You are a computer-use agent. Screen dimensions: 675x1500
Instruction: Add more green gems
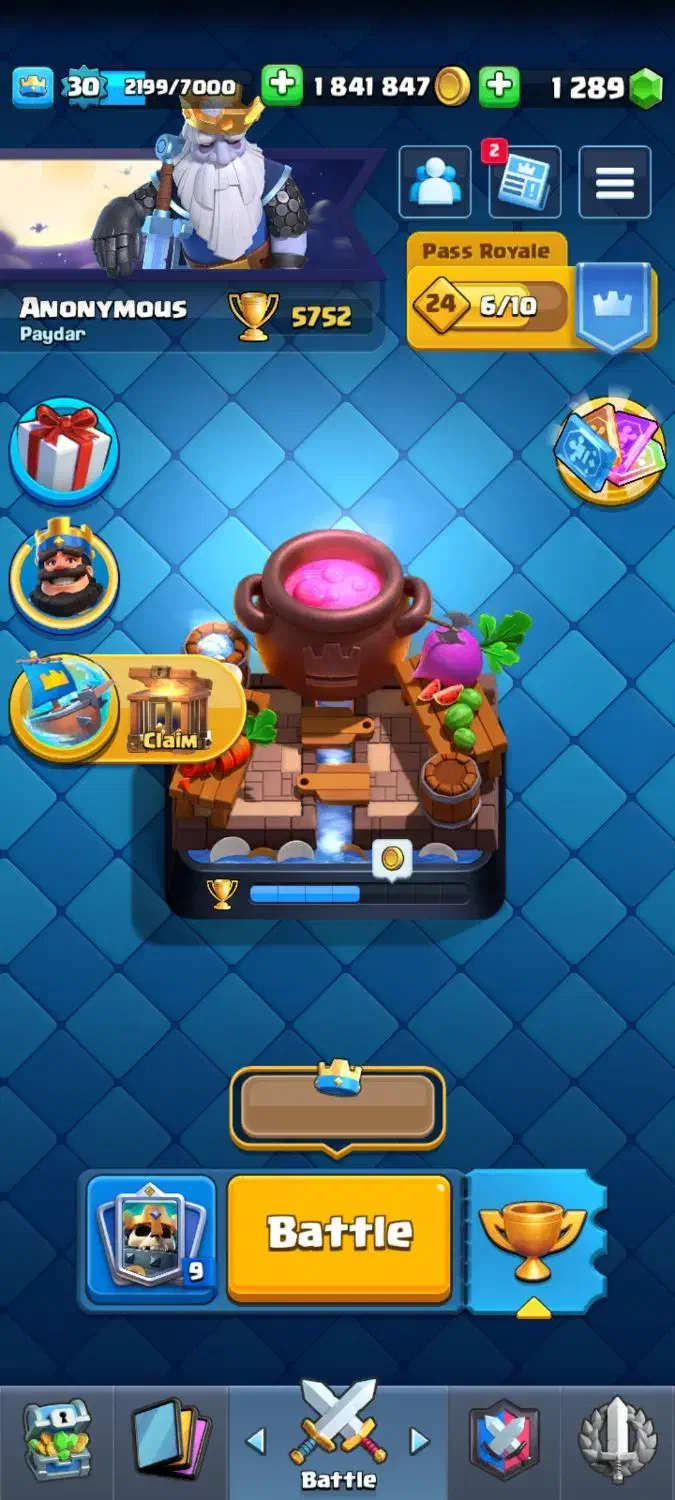click(x=499, y=88)
